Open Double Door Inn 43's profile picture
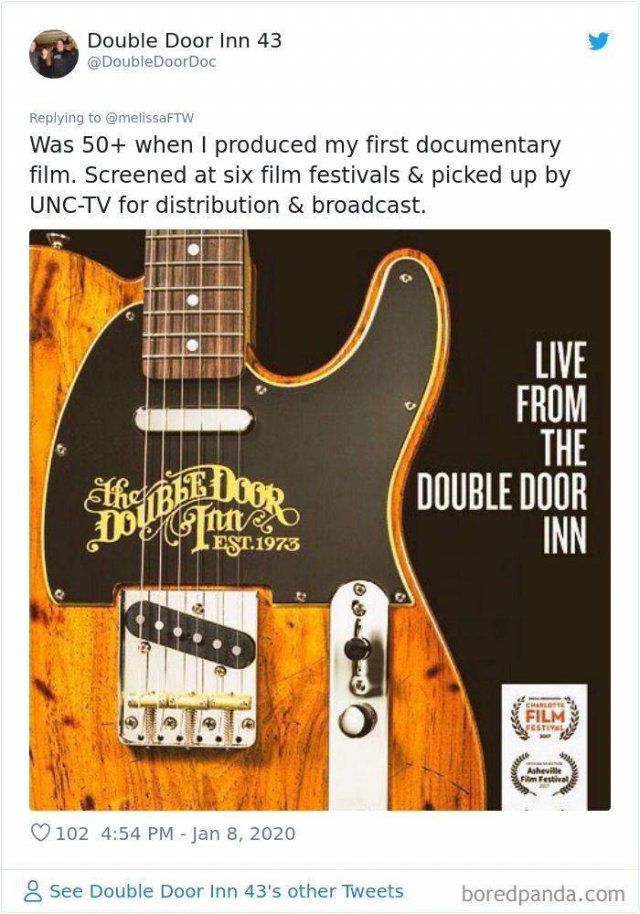Image resolution: width=640 pixels, height=914 pixels. click(53, 53)
